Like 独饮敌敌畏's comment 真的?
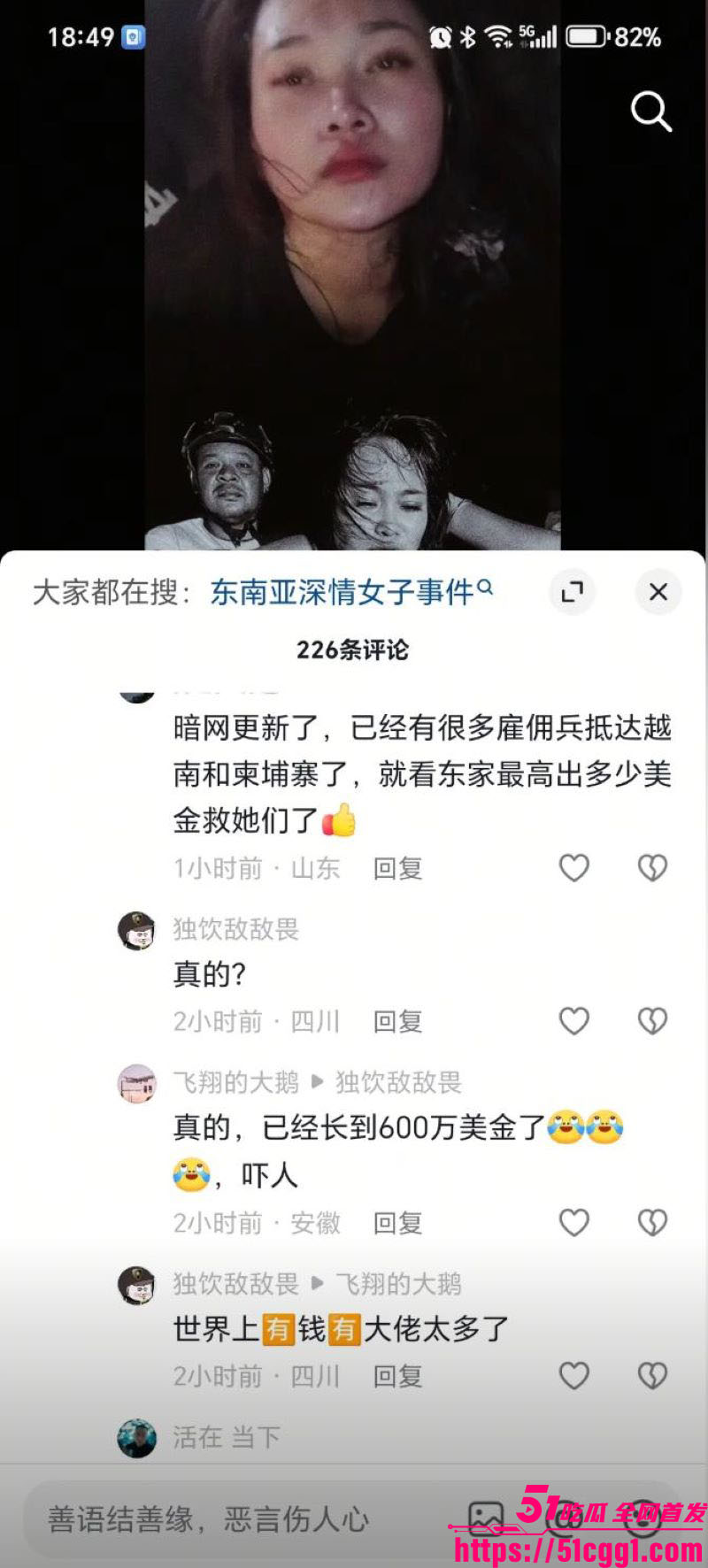The width and height of the screenshot is (708, 1568). tap(574, 1021)
